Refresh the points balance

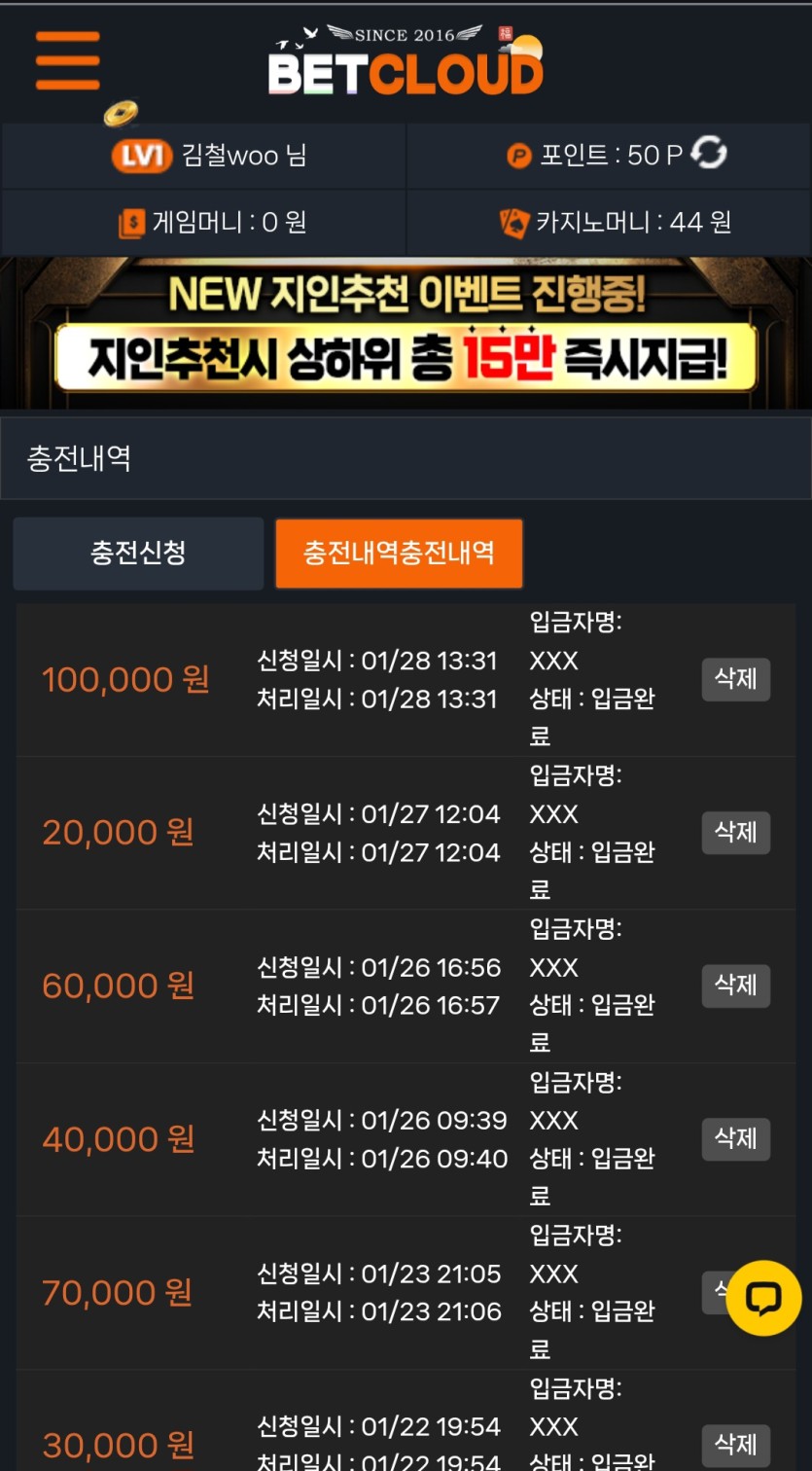tap(709, 154)
